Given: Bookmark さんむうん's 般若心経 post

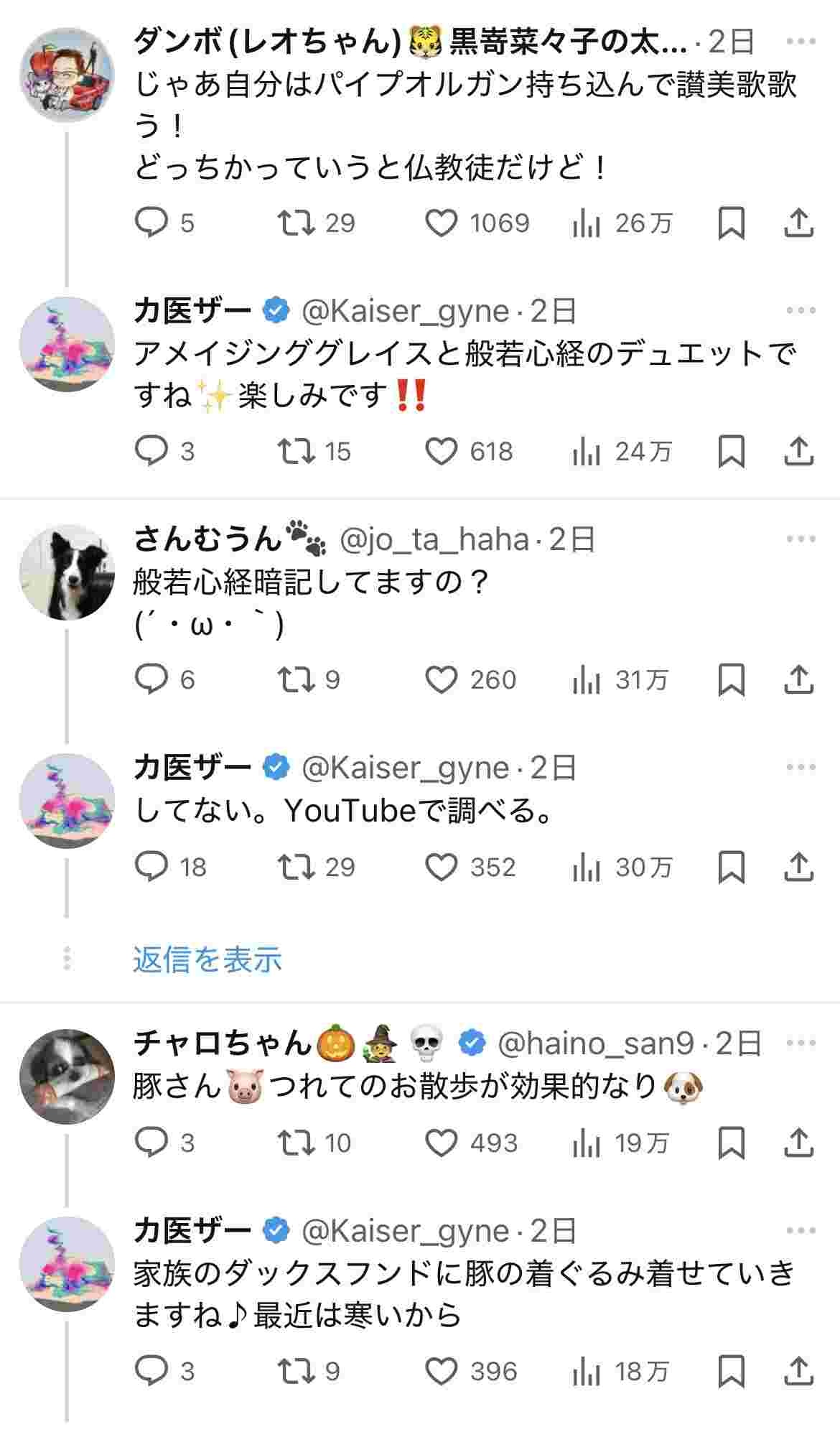Looking at the screenshot, I should click(x=731, y=679).
